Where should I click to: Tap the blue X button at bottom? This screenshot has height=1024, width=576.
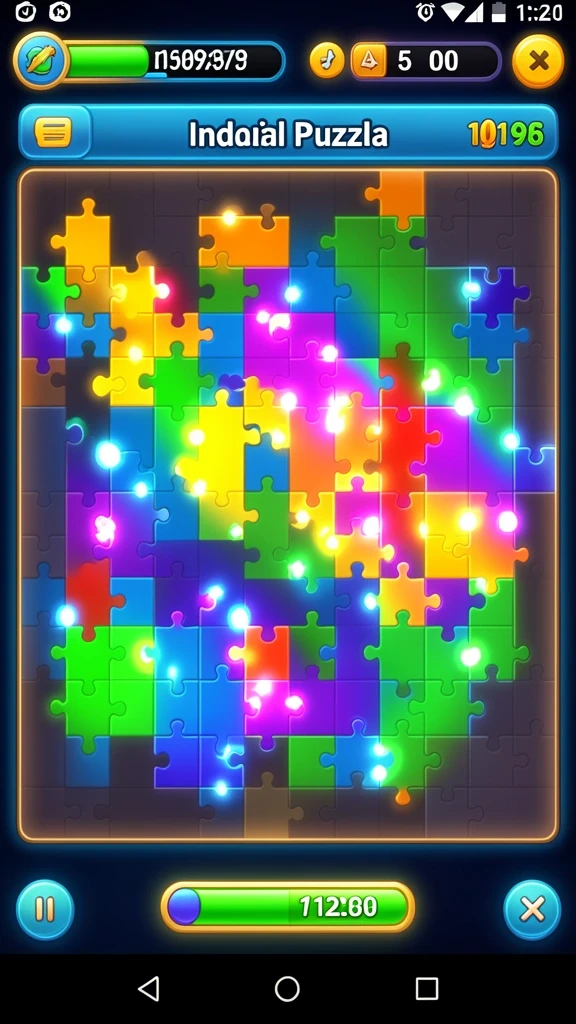click(x=532, y=909)
